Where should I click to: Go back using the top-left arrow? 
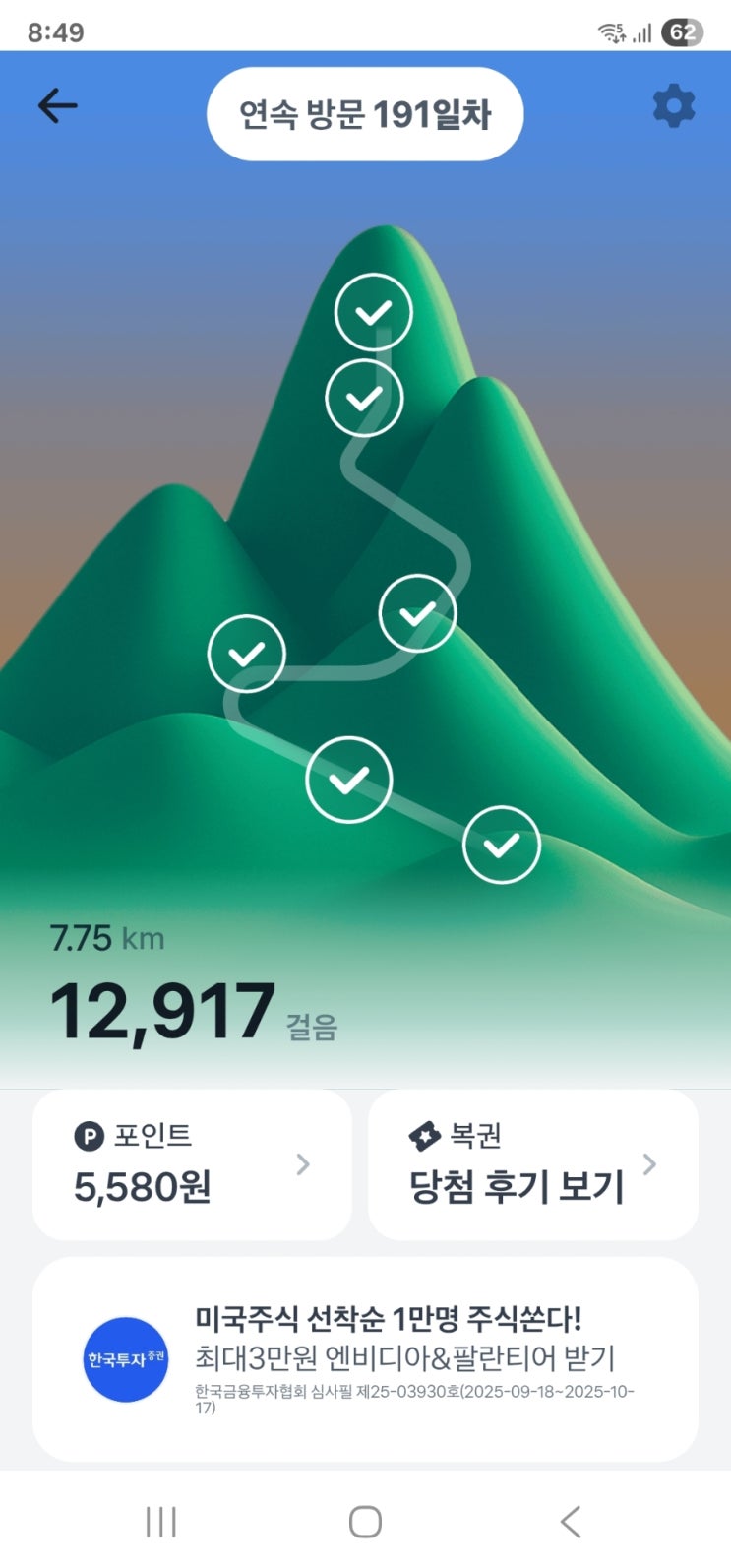coord(57,106)
